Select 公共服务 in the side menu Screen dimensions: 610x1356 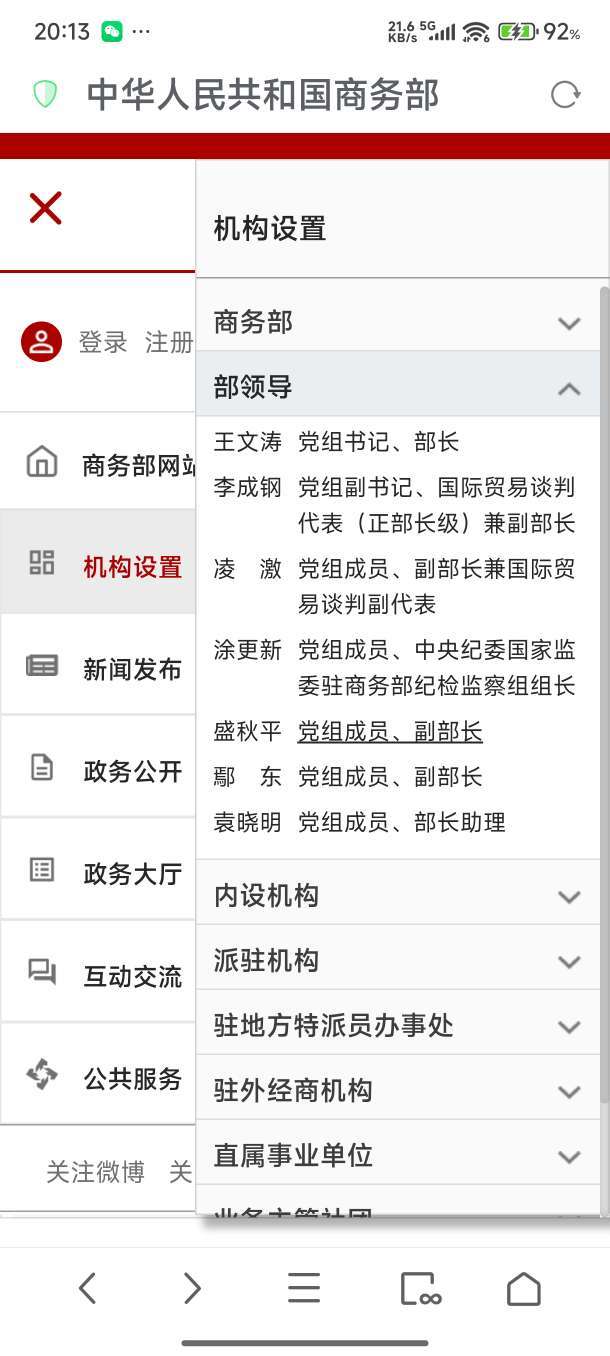pos(131,1078)
